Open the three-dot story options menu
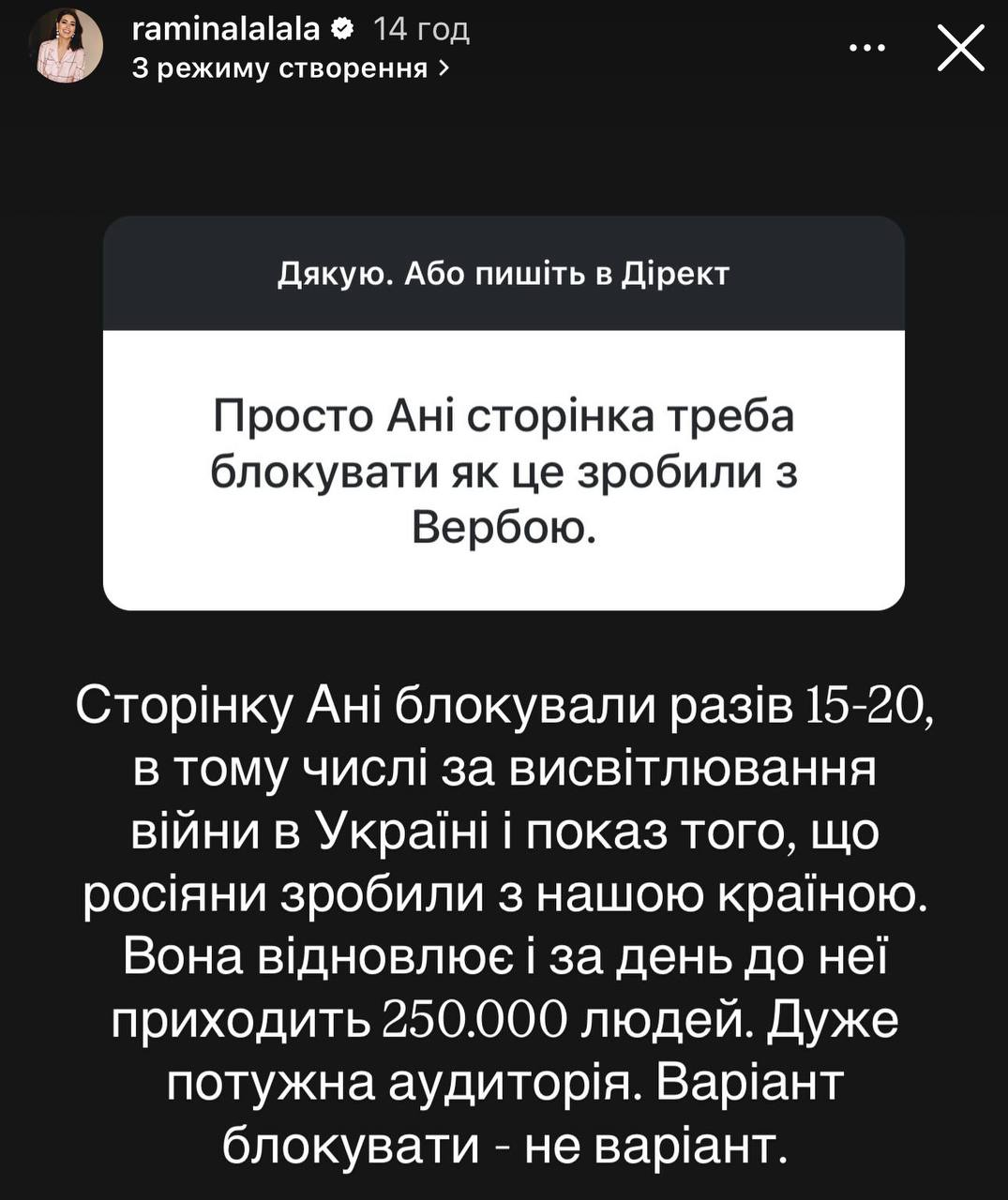Viewport: 1008px width, 1200px height. pyautogui.click(x=867, y=49)
